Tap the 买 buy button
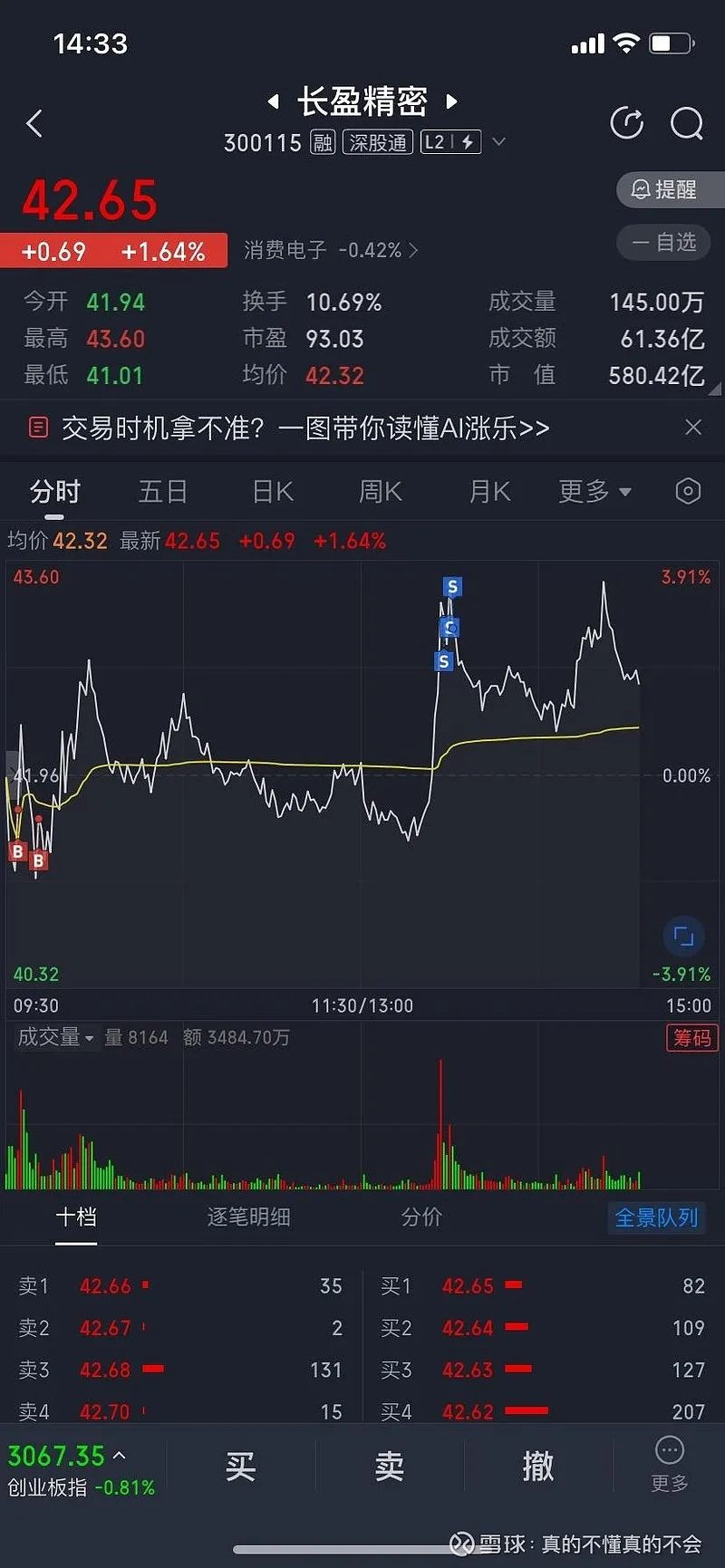 pyautogui.click(x=240, y=1466)
